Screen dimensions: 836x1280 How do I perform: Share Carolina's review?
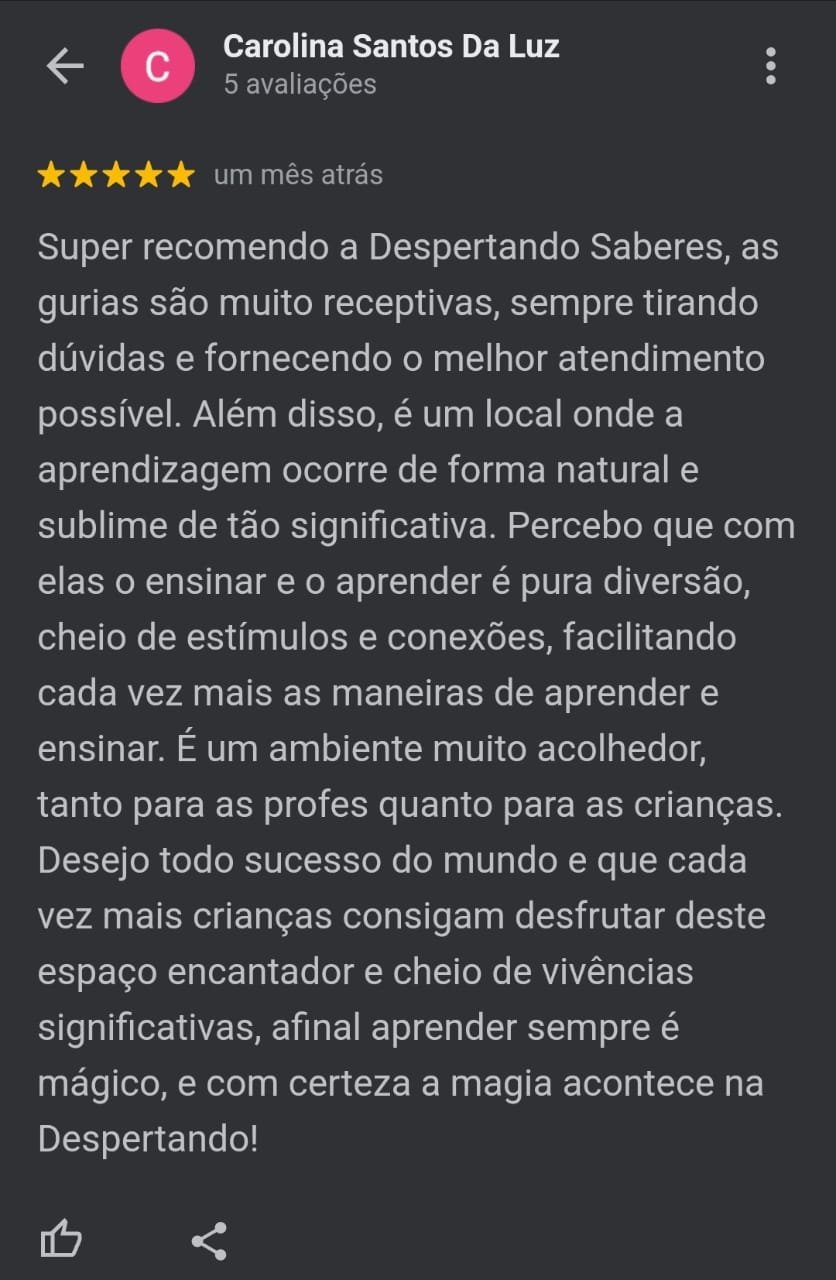(x=209, y=1241)
